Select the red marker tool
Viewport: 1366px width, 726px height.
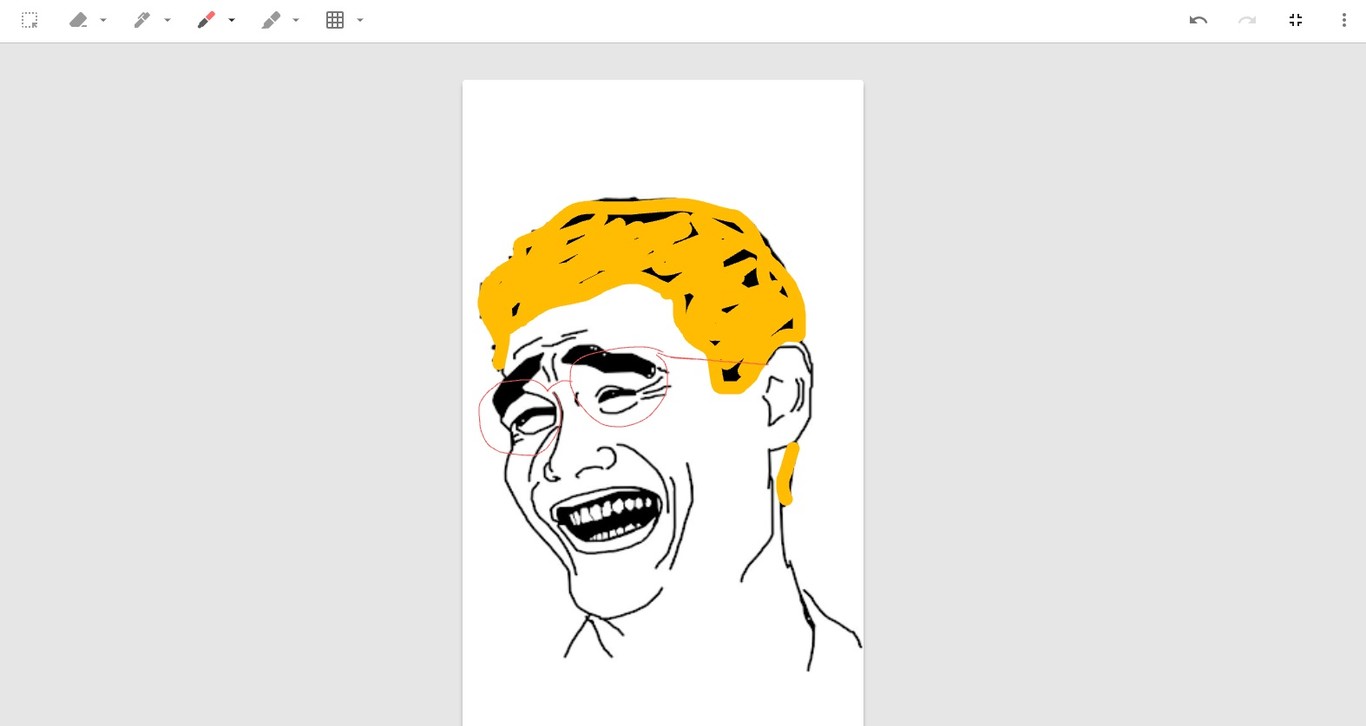[206, 20]
